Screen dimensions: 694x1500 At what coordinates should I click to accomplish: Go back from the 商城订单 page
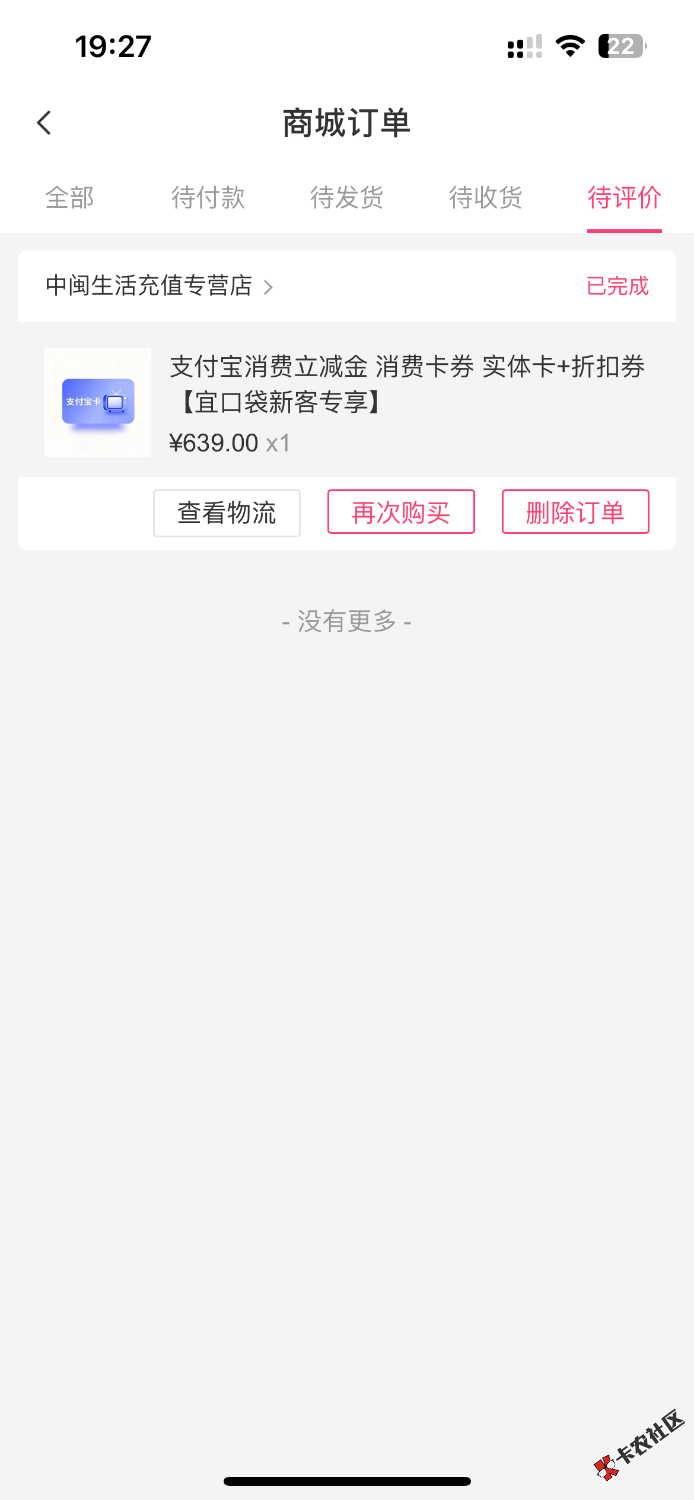[x=44, y=123]
